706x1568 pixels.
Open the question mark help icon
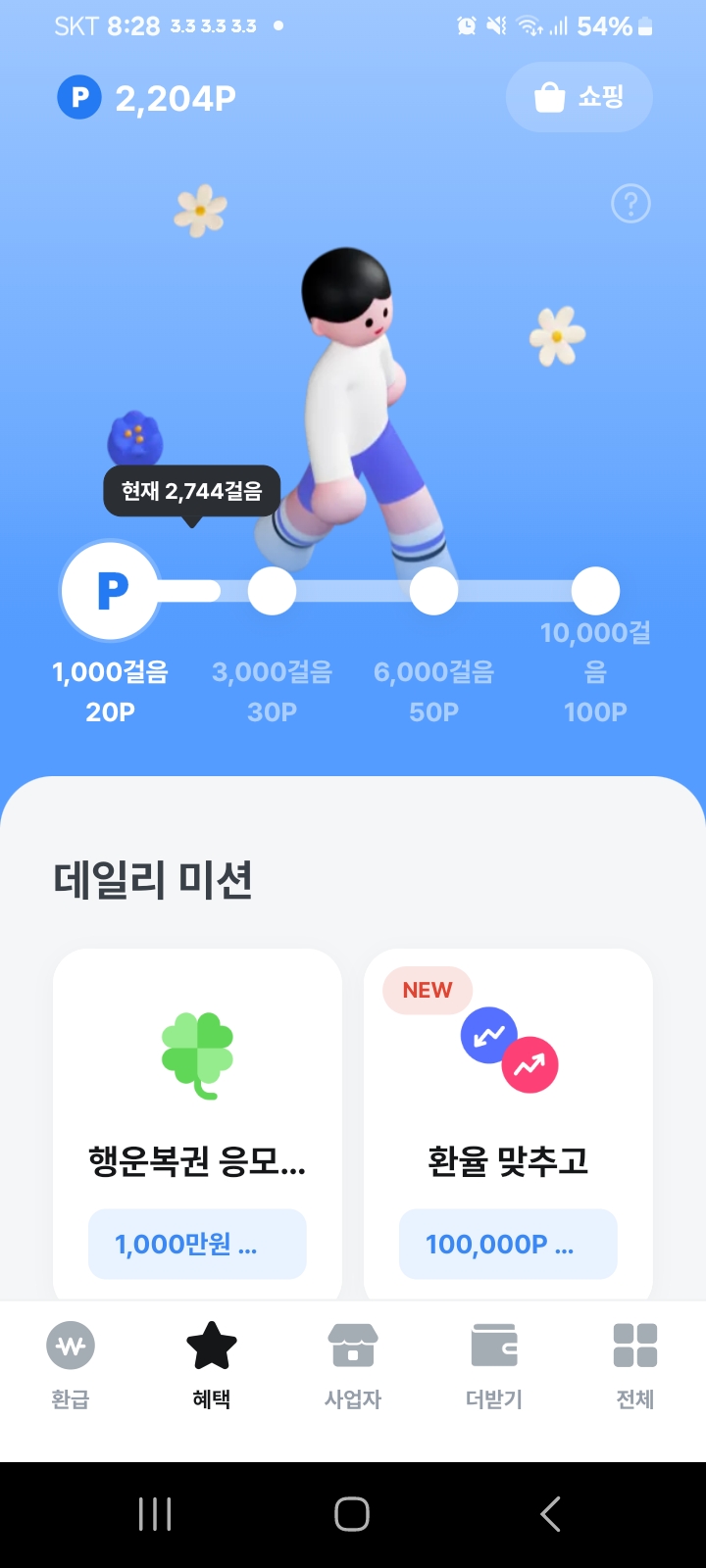tap(630, 204)
